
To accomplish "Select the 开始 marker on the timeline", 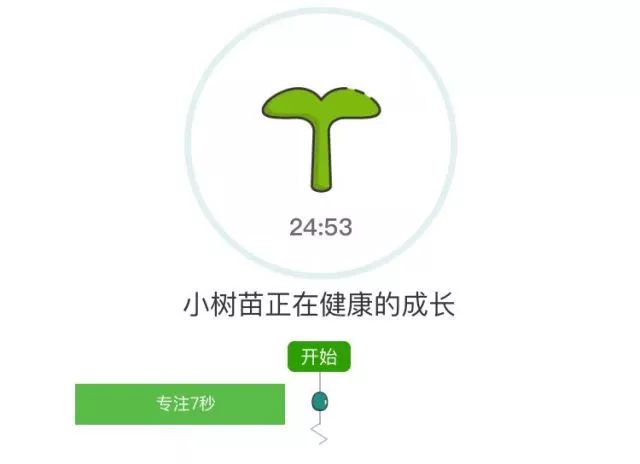I will click(319, 357).
